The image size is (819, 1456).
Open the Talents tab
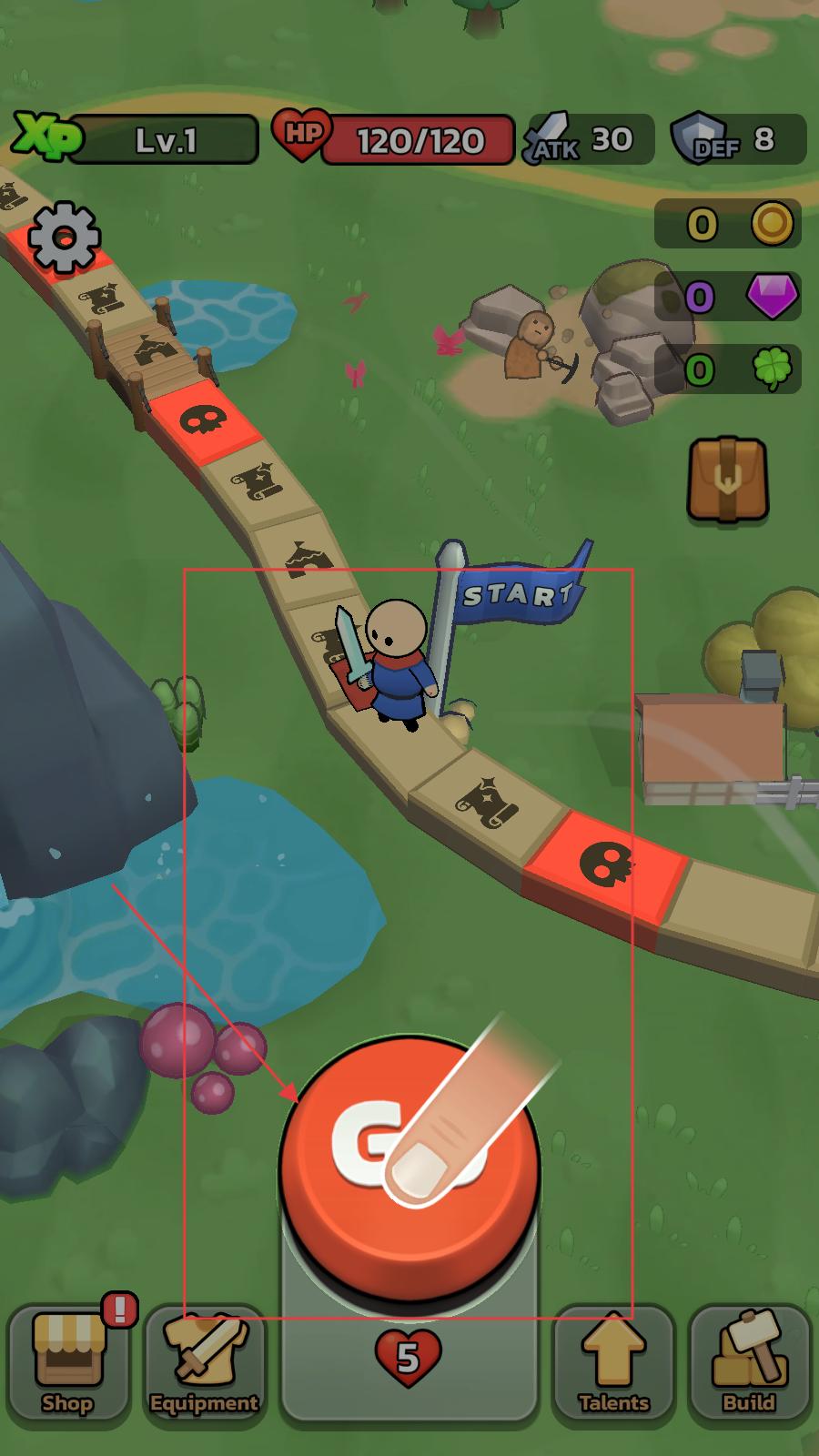coord(613,1362)
